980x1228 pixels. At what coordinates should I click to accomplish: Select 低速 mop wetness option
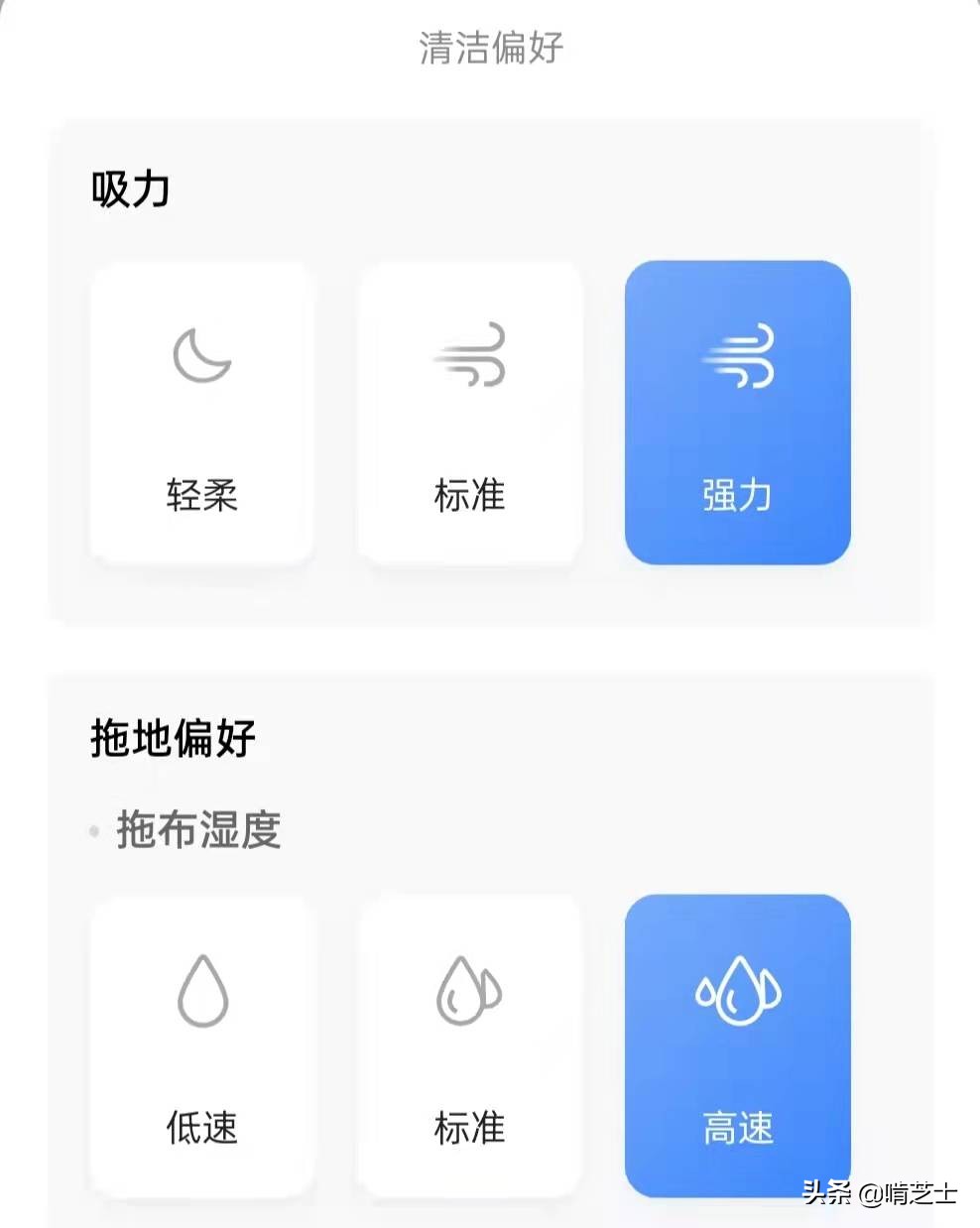(200, 1046)
